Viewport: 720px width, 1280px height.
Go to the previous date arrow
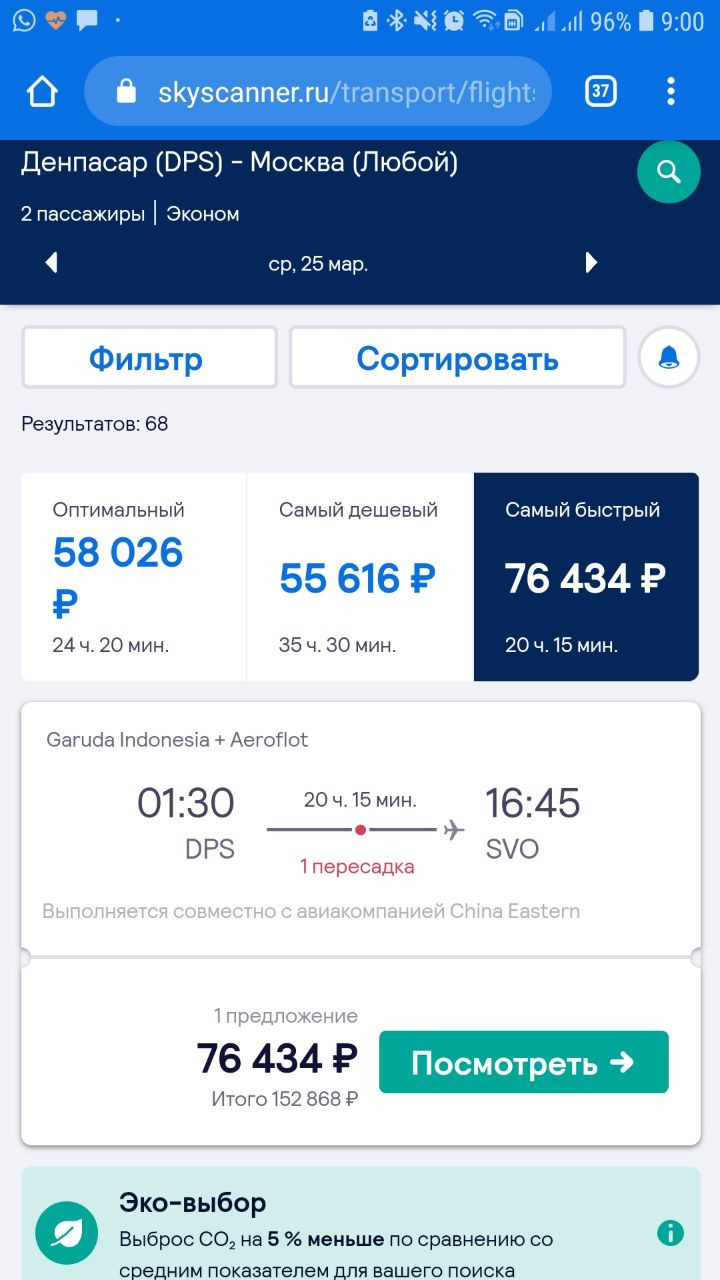tap(52, 263)
